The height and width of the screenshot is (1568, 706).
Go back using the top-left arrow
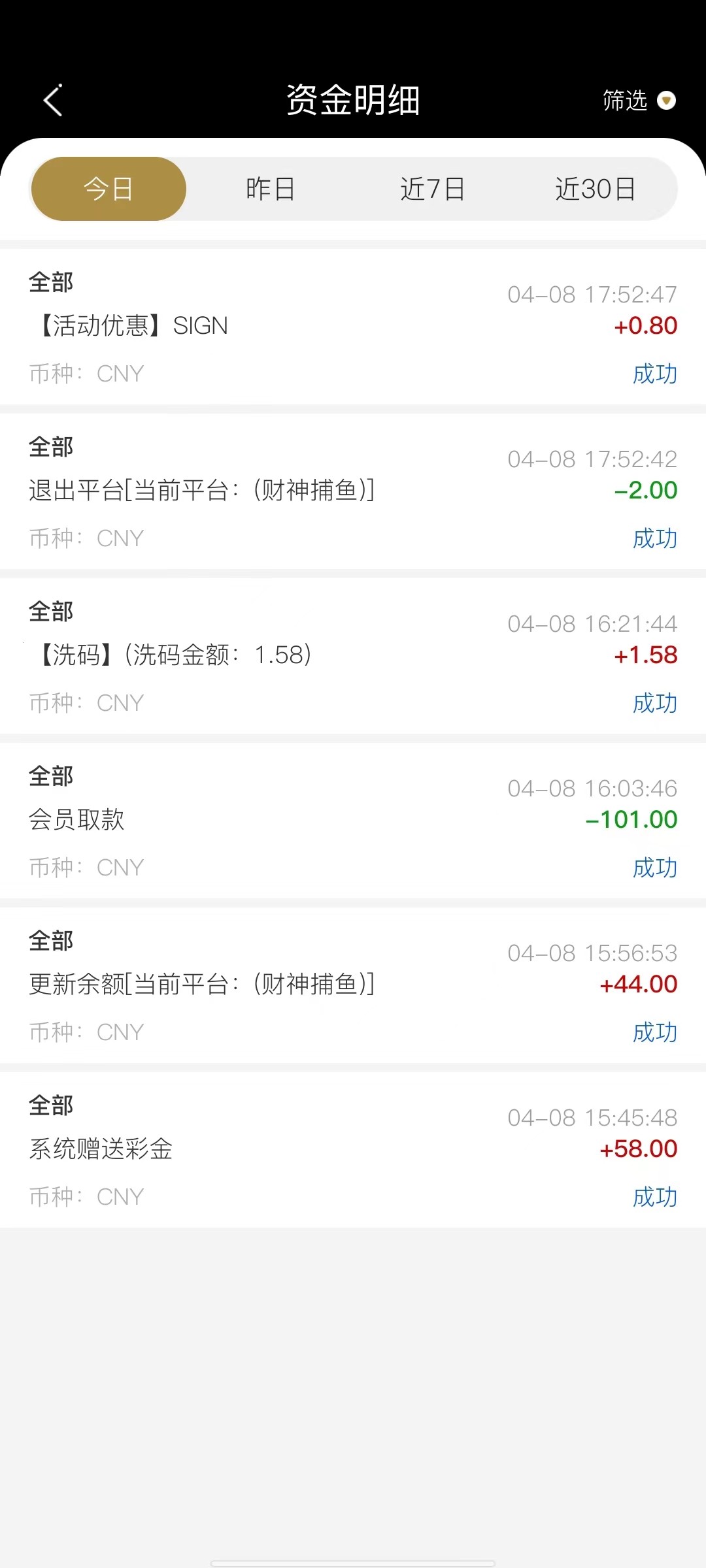click(53, 101)
